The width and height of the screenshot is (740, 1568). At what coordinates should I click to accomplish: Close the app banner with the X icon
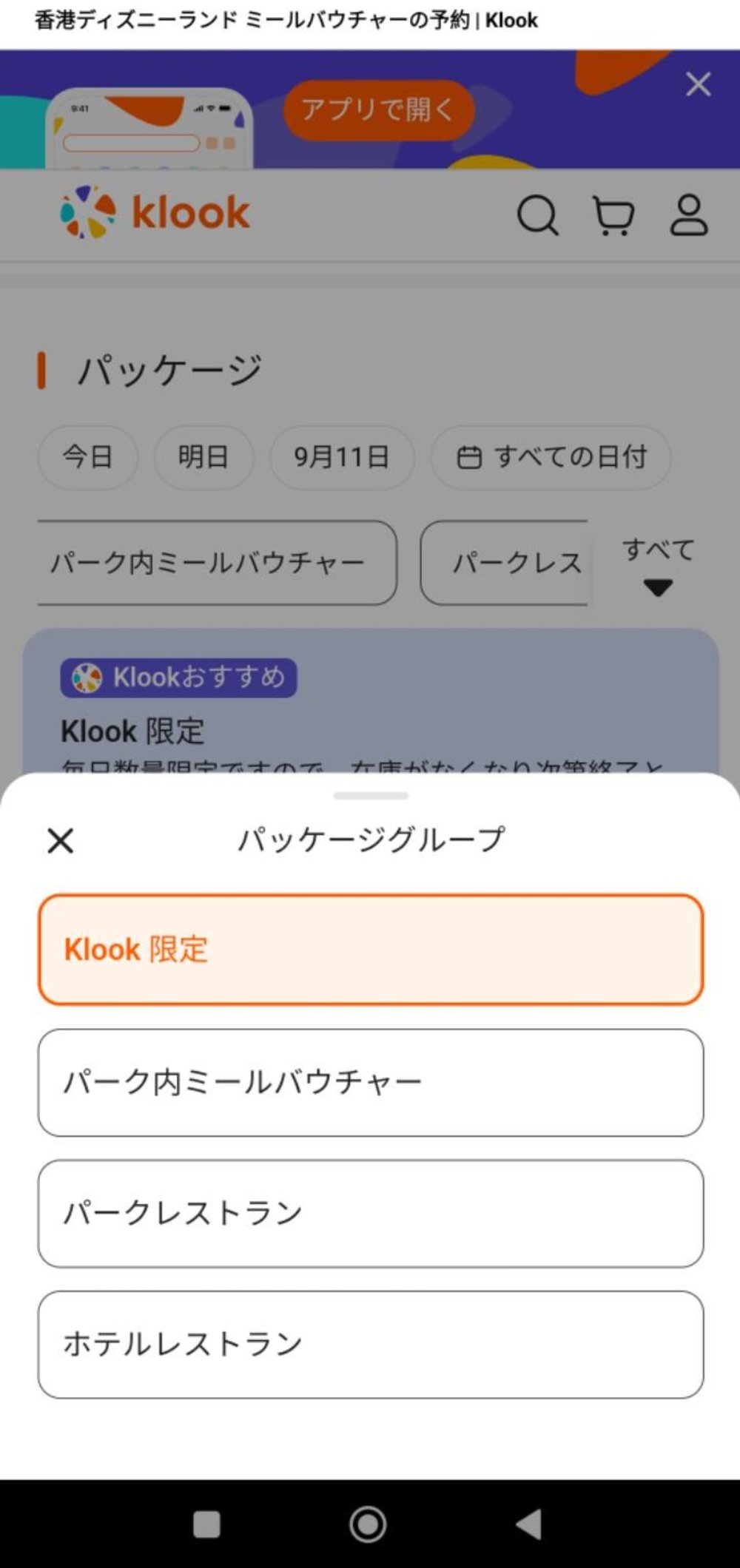coord(697,84)
